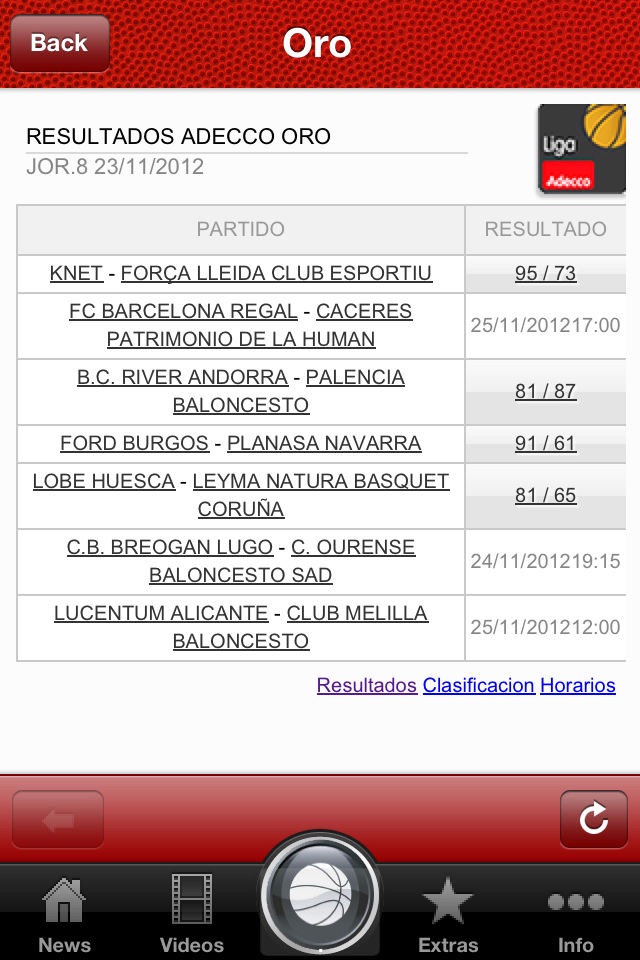View the 95 / 73 result details
Viewport: 640px width, 960px height.
[545, 273]
